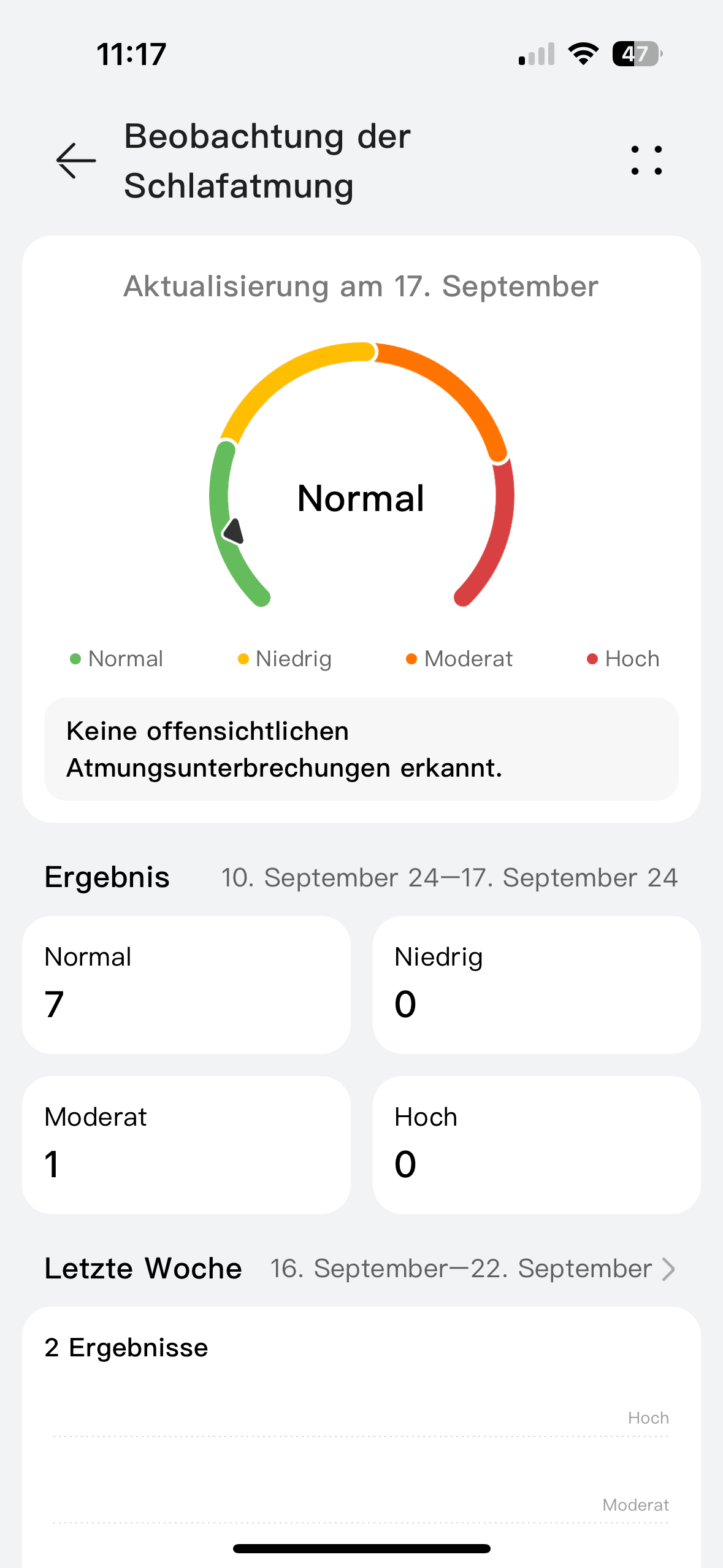Go back using the arrow icon
This screenshot has width=723, height=1568.
pos(76,161)
